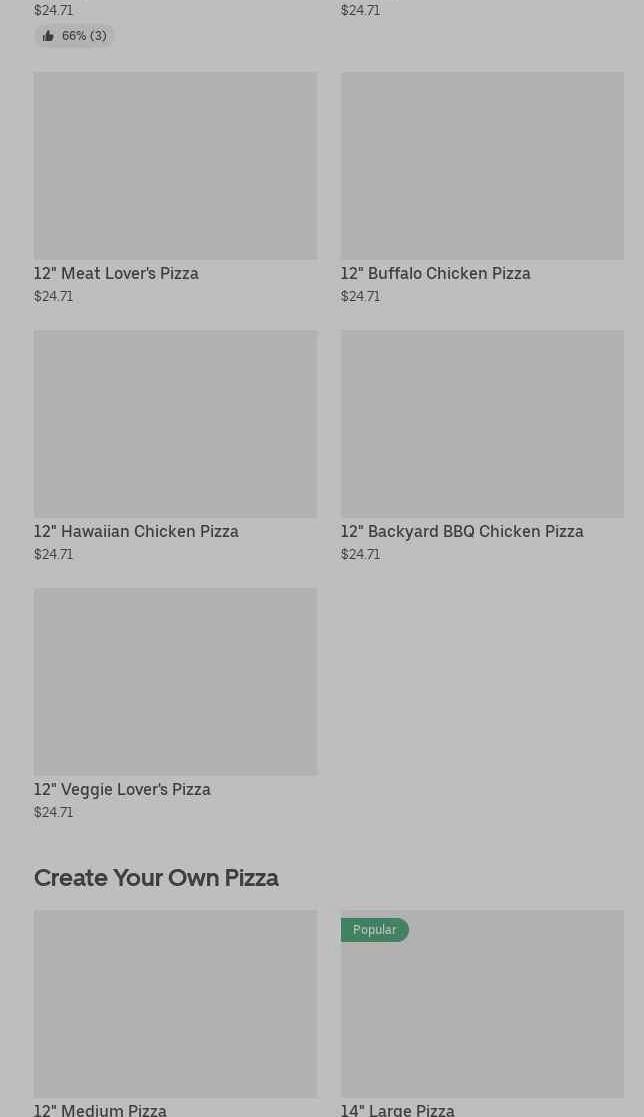644x1117 pixels.
Task: Open 12" Backyard BBQ Chicken Pizza details
Action: click(482, 446)
